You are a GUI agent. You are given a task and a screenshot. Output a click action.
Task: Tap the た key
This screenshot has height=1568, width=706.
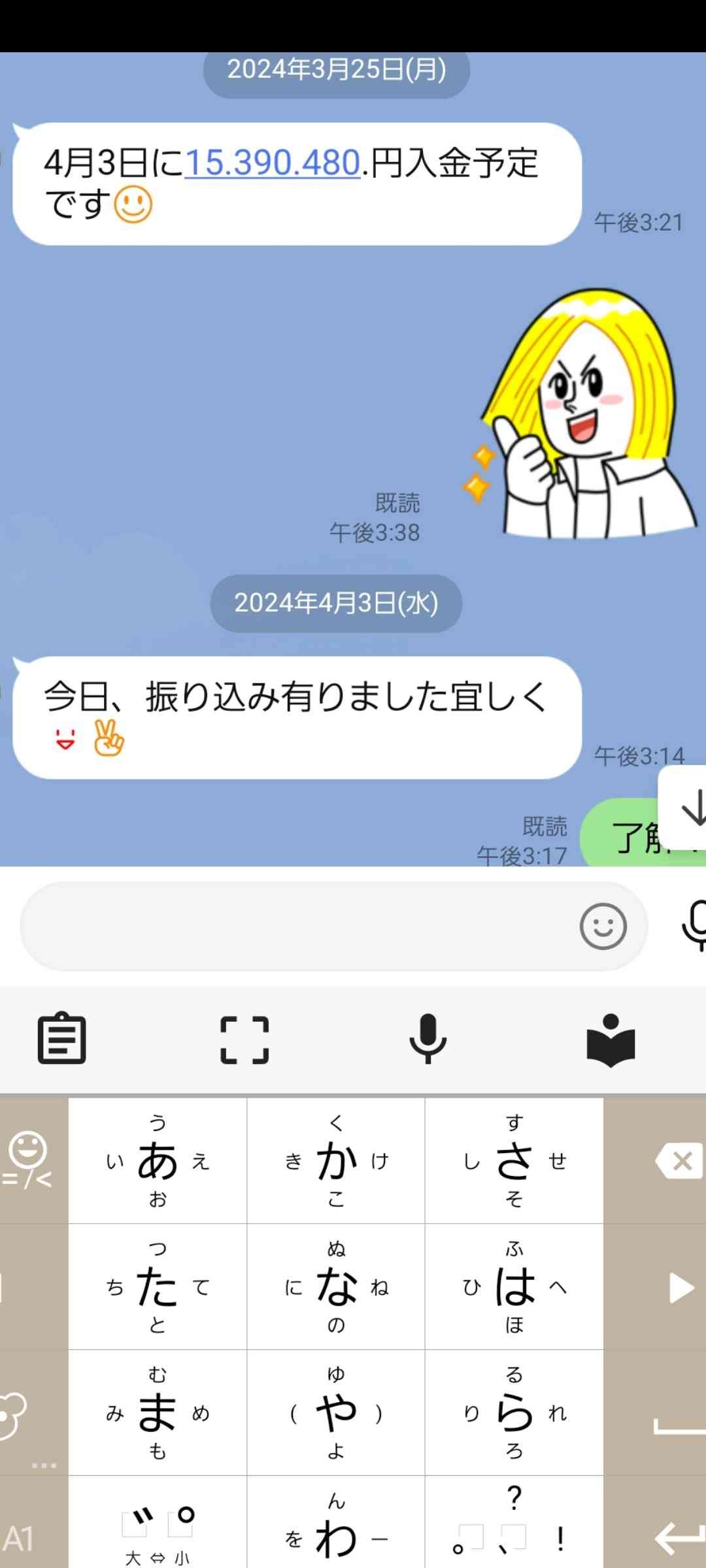point(158,1287)
